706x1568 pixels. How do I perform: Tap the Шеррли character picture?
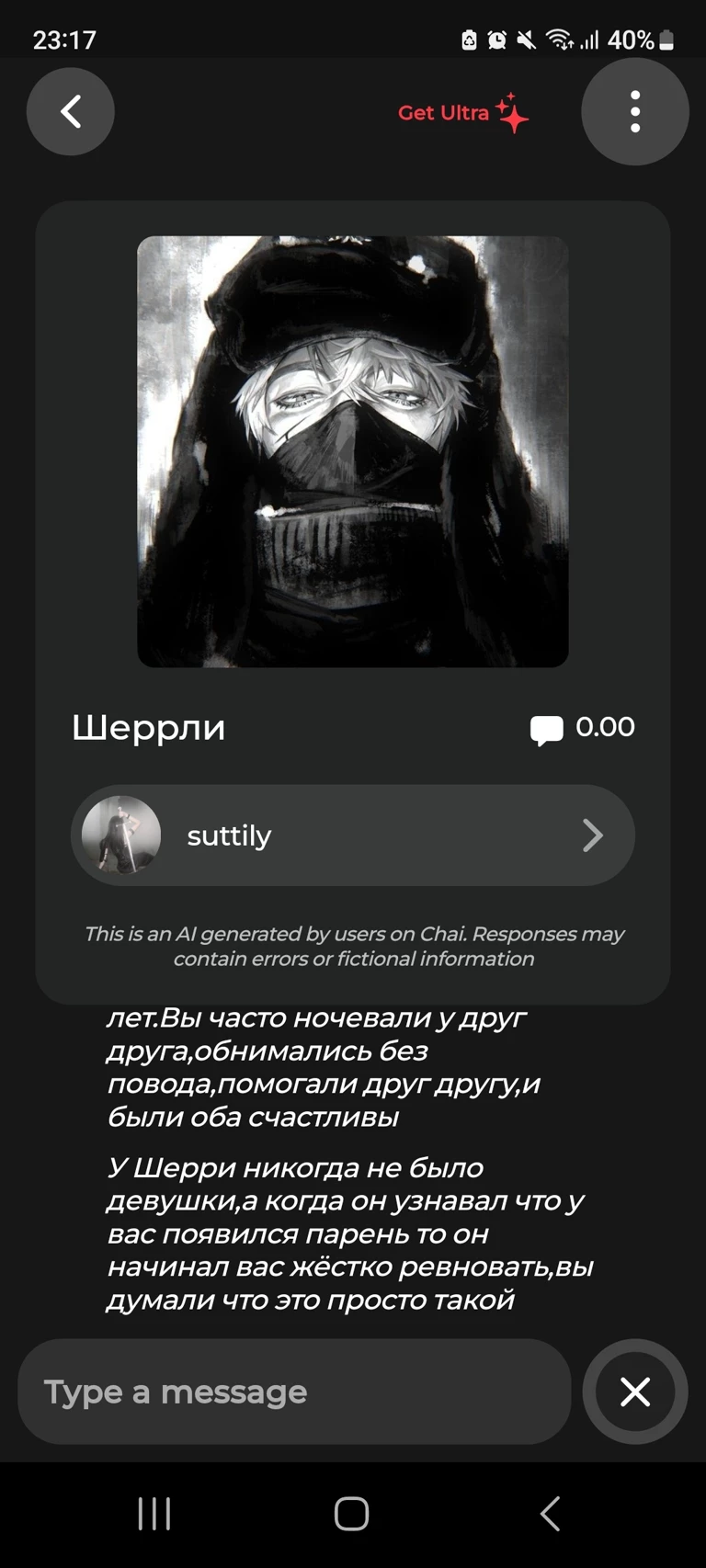tap(353, 451)
